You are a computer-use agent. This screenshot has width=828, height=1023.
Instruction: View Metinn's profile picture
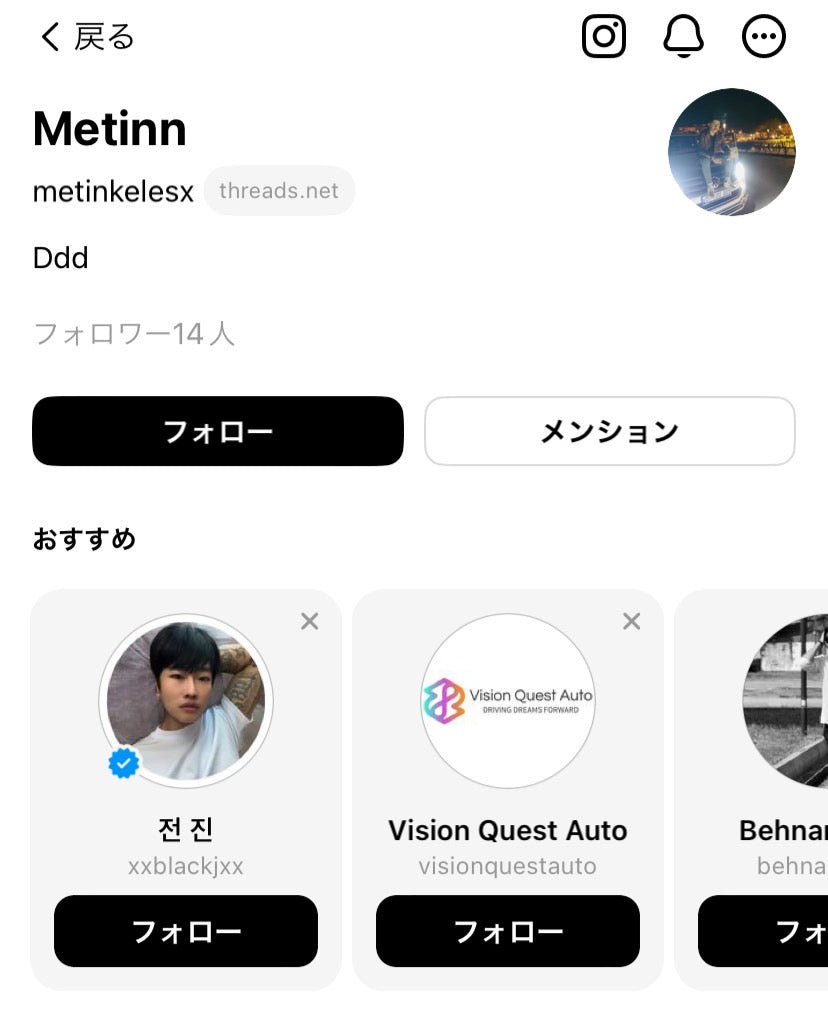(731, 152)
